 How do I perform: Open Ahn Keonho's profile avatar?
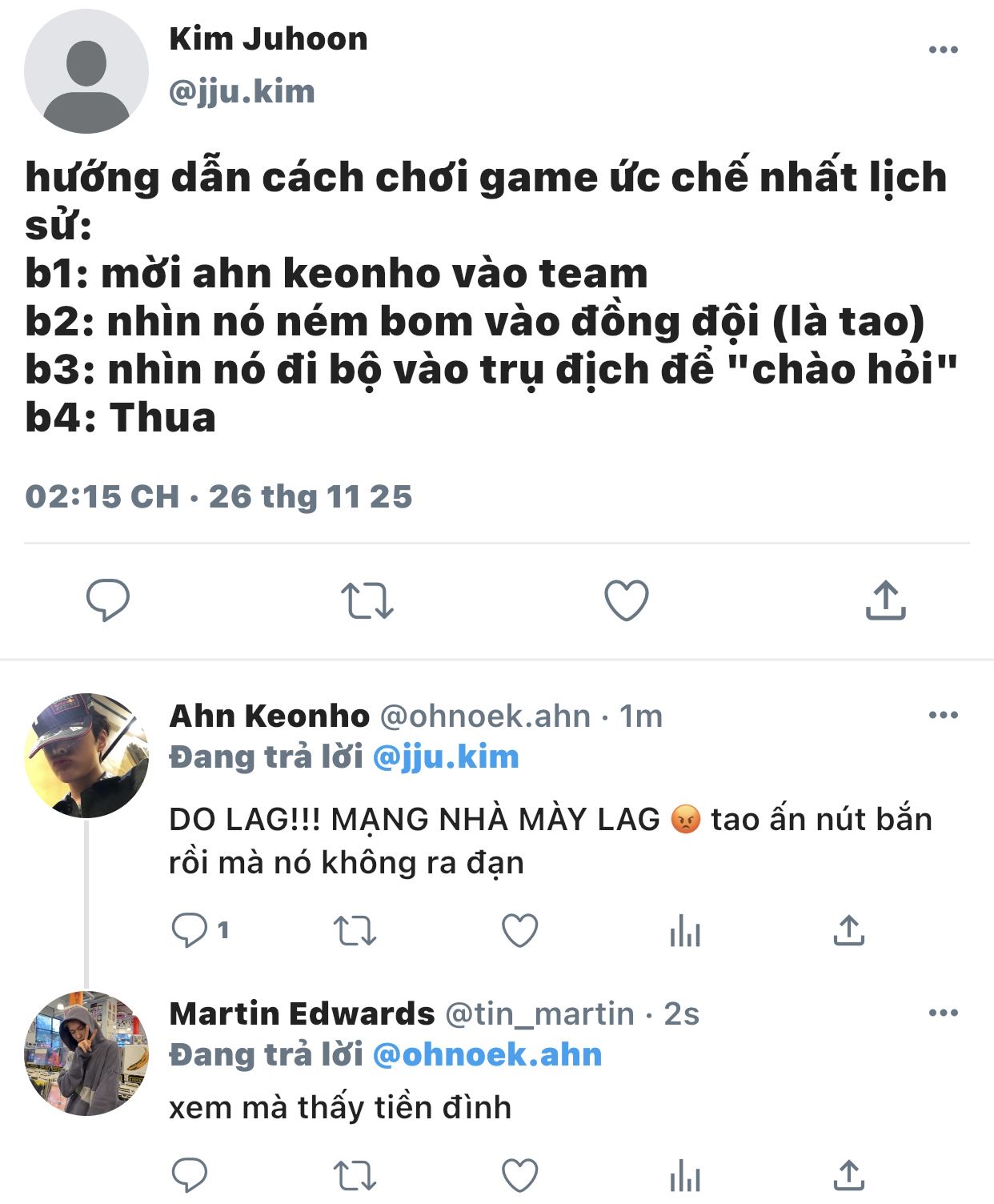tap(86, 756)
